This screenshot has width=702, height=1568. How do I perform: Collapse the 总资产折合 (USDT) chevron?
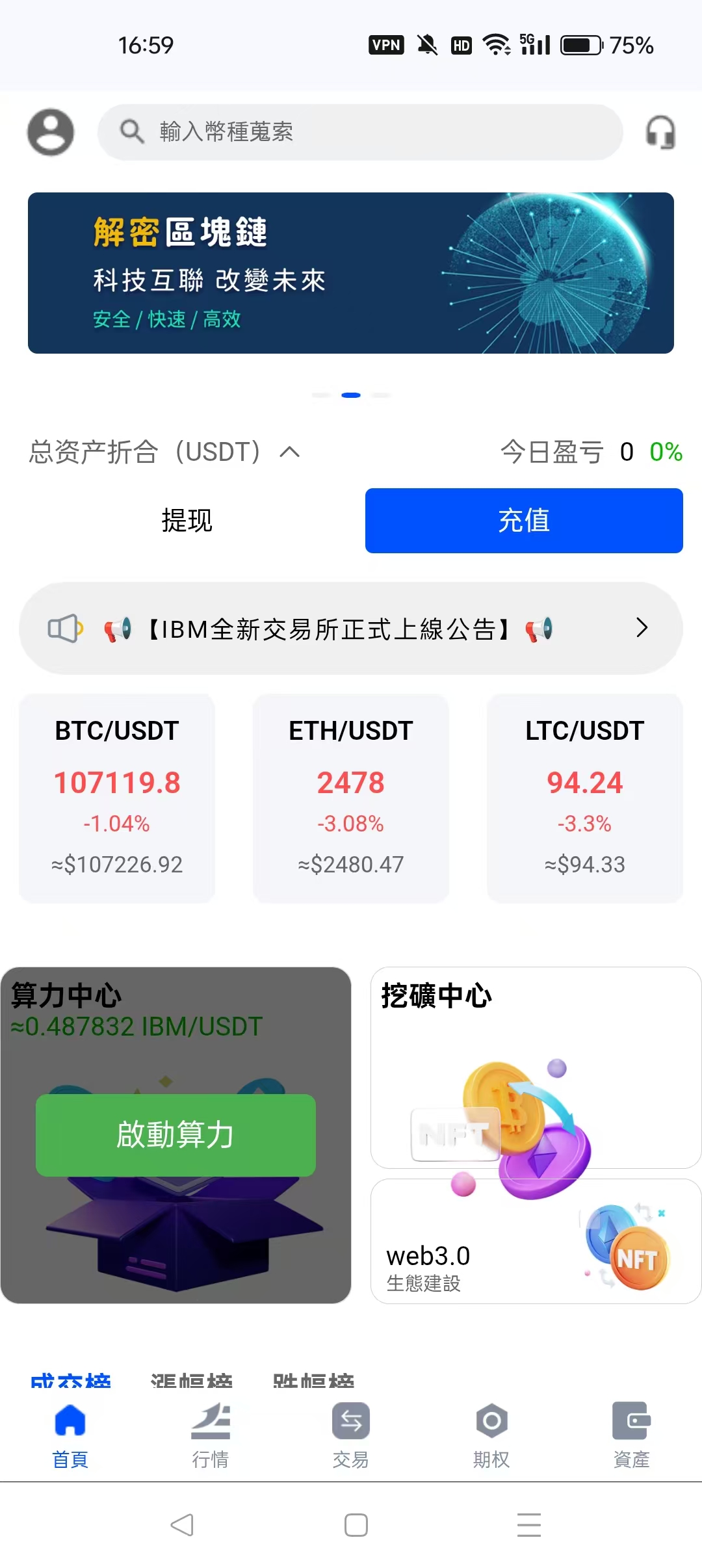point(290,452)
